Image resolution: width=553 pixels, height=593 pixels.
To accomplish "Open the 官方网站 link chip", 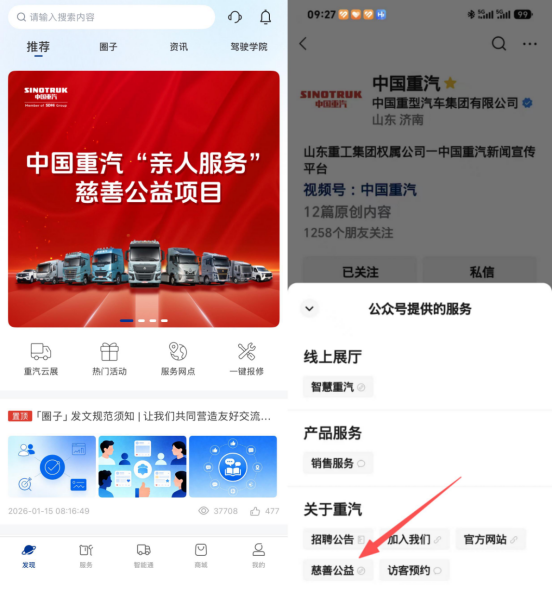I will coord(491,539).
